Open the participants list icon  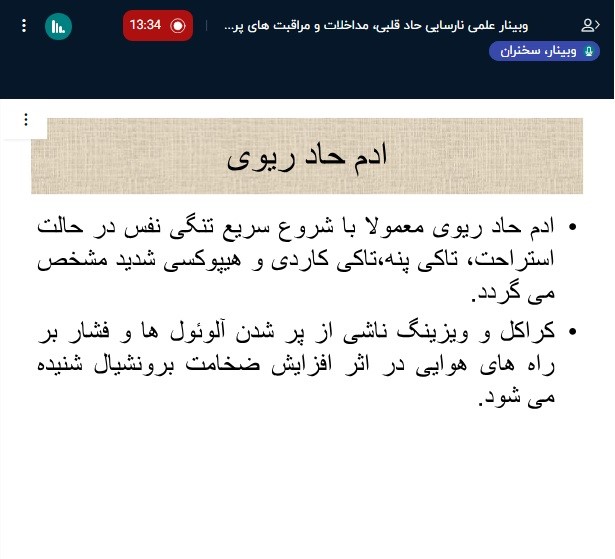(590, 25)
